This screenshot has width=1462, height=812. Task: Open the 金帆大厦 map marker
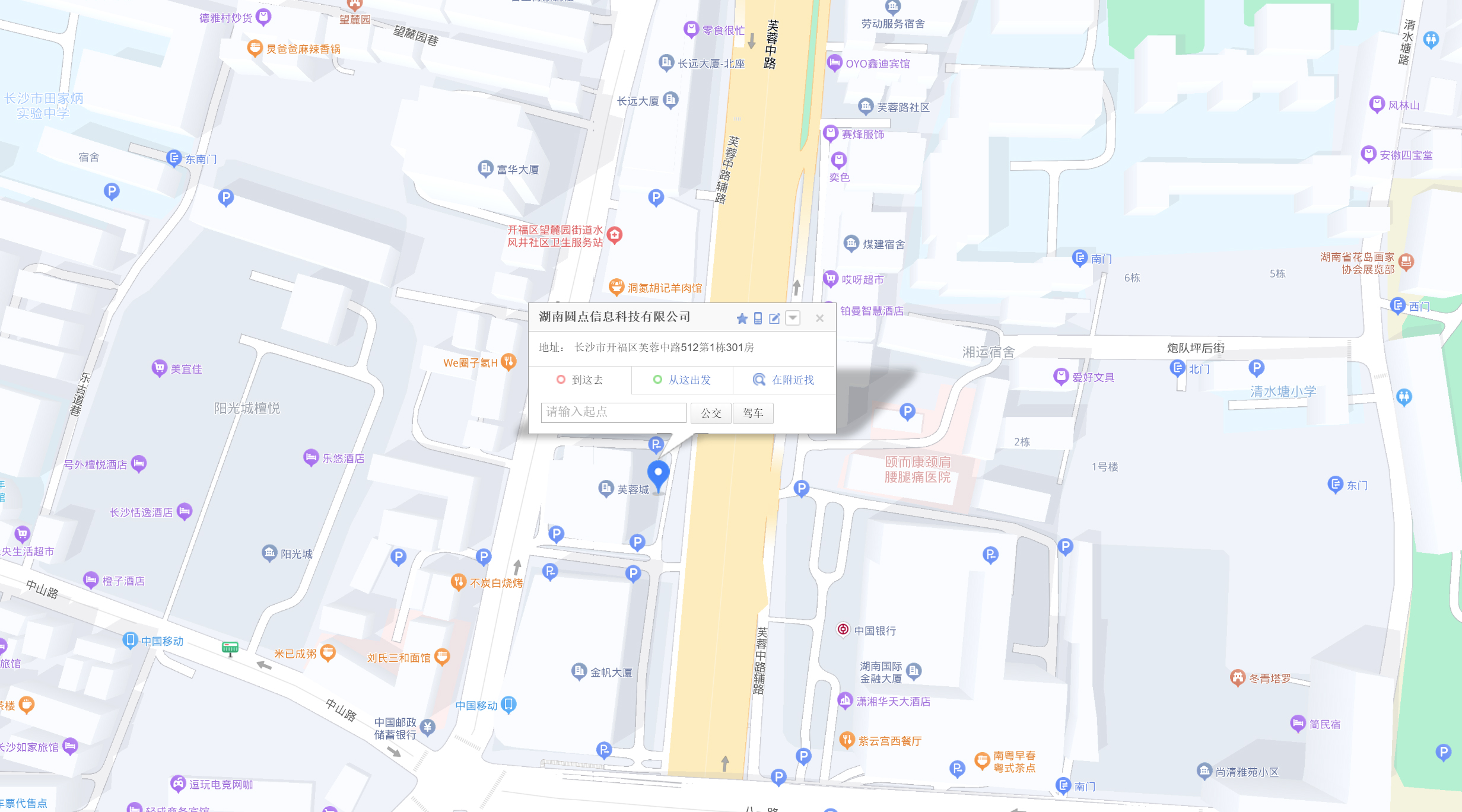tap(579, 671)
